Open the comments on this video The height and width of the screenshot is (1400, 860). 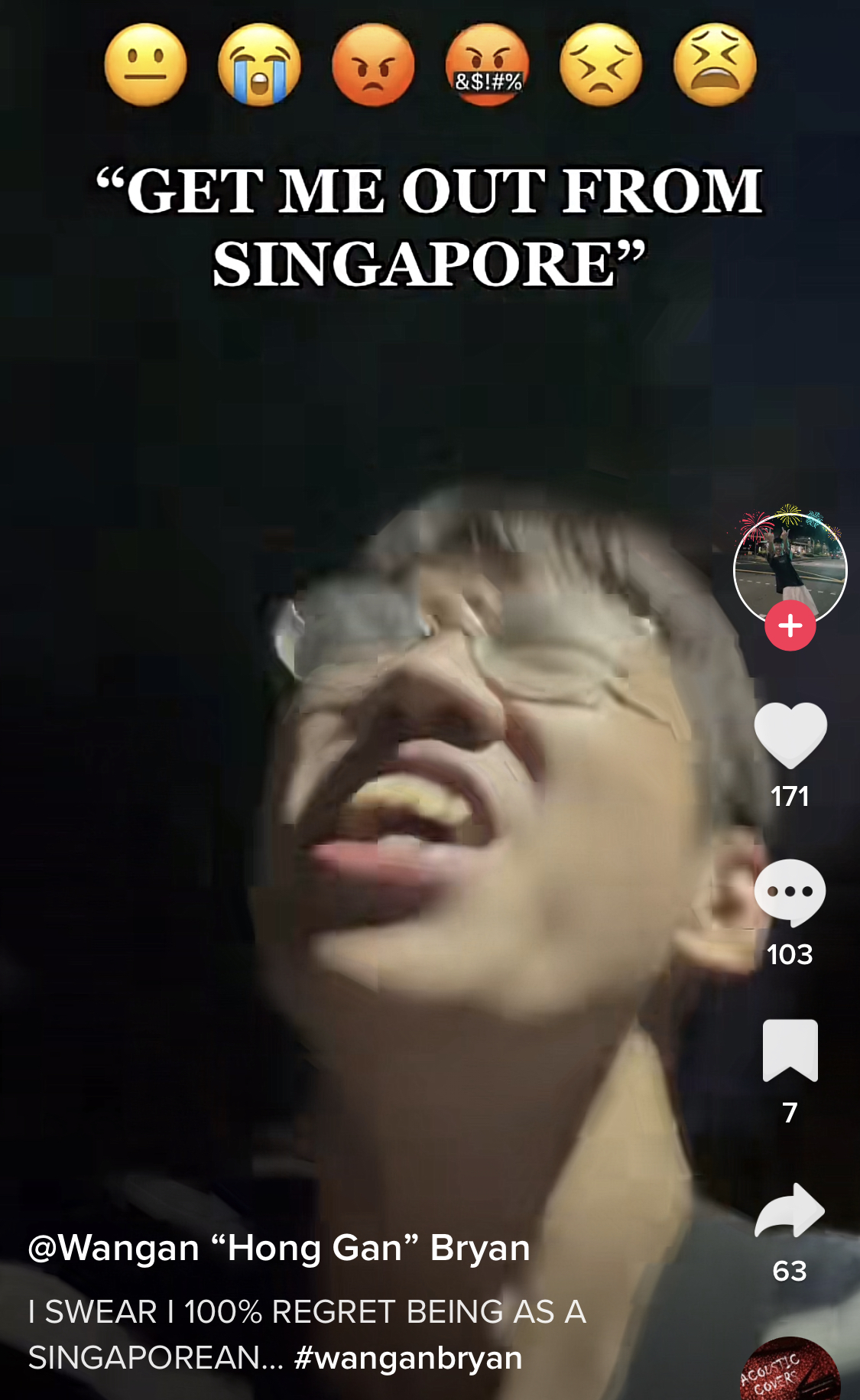[790, 892]
